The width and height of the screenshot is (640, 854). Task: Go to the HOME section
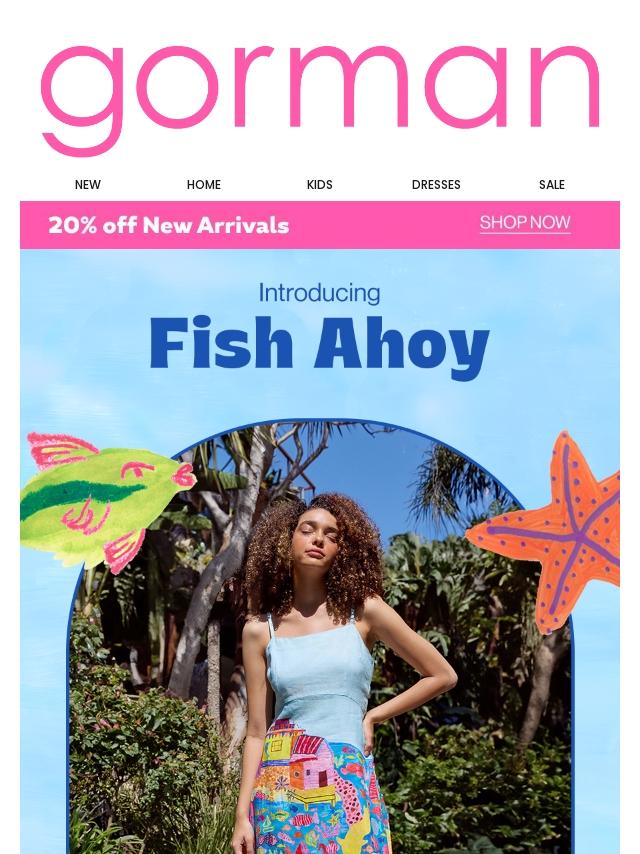[204, 185]
